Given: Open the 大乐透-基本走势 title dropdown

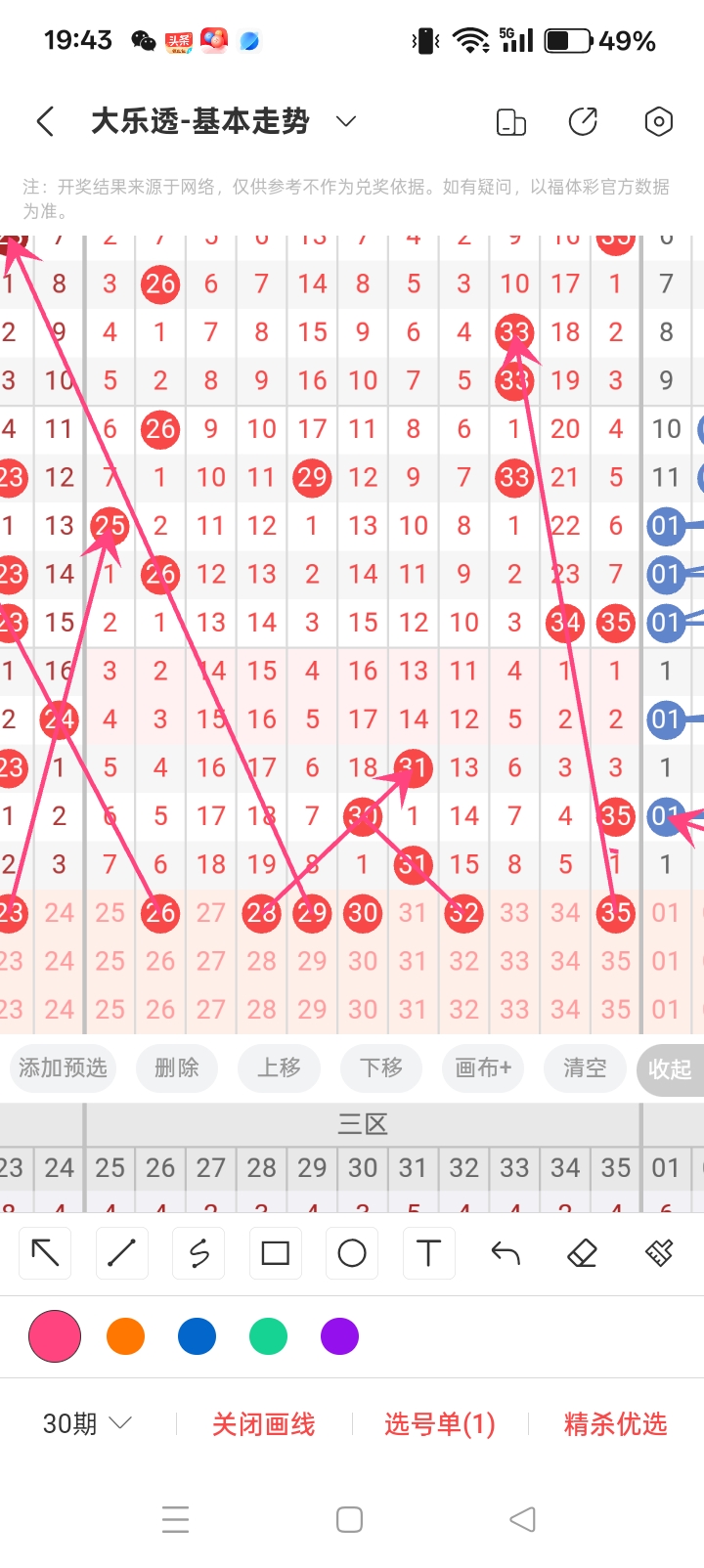Looking at the screenshot, I should [344, 121].
